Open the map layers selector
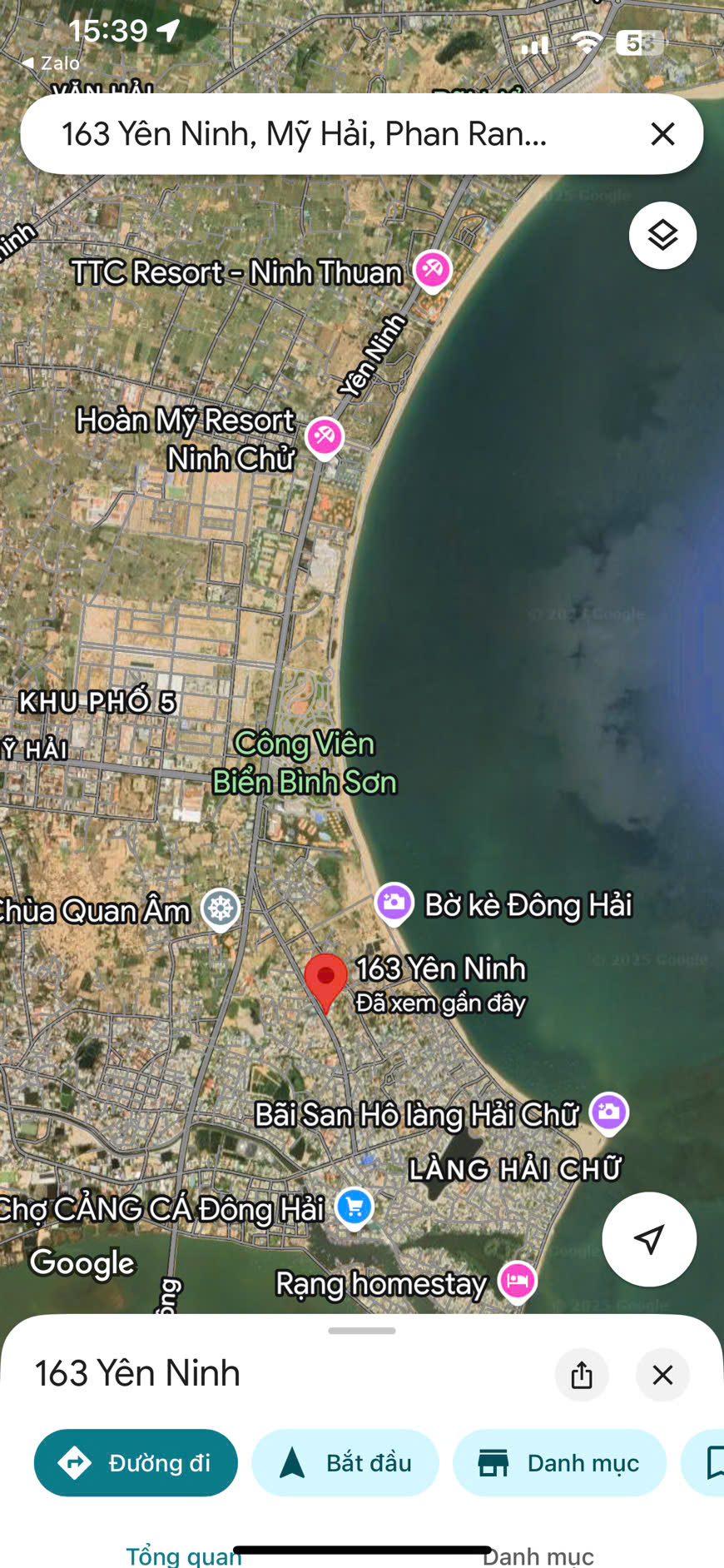 [x=662, y=236]
